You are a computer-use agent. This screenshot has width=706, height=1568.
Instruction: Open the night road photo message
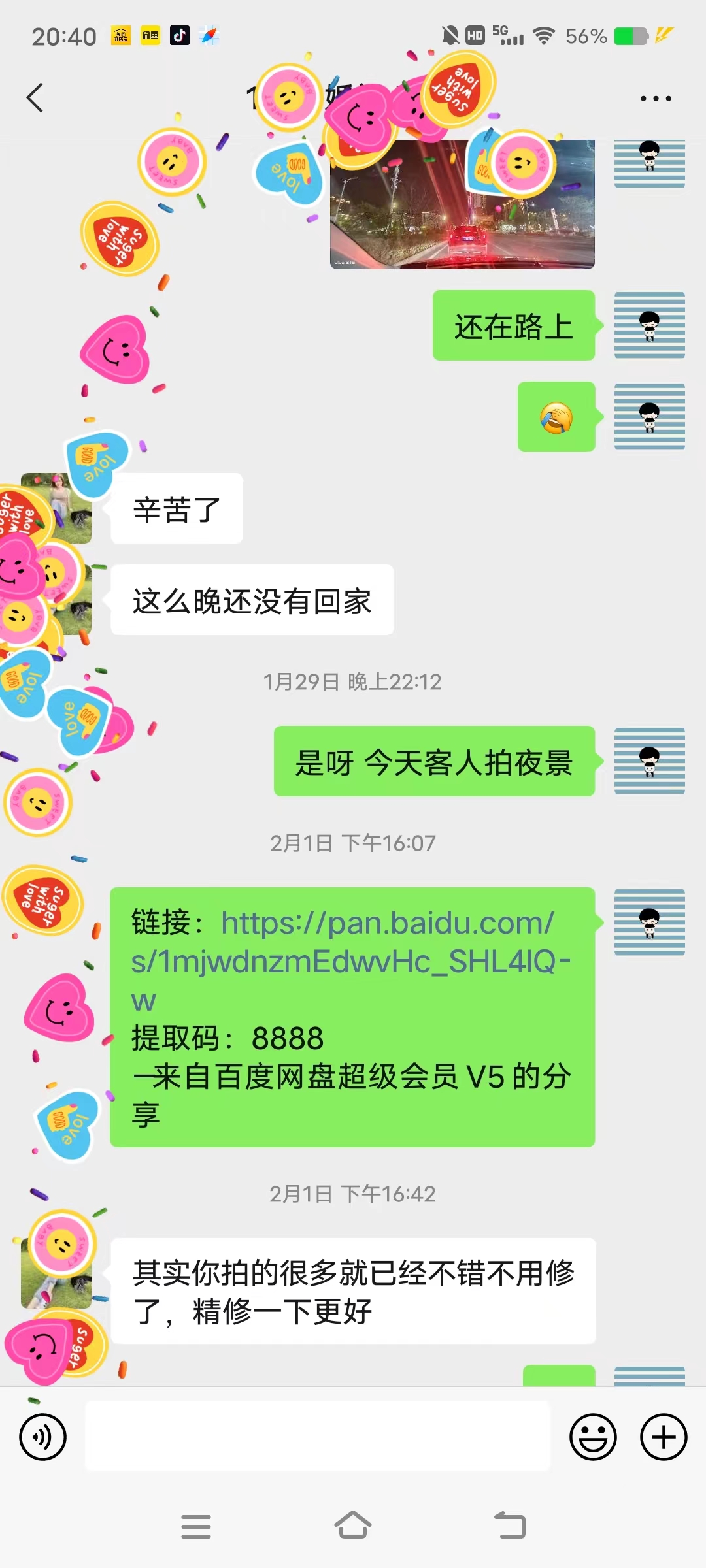coord(462,204)
